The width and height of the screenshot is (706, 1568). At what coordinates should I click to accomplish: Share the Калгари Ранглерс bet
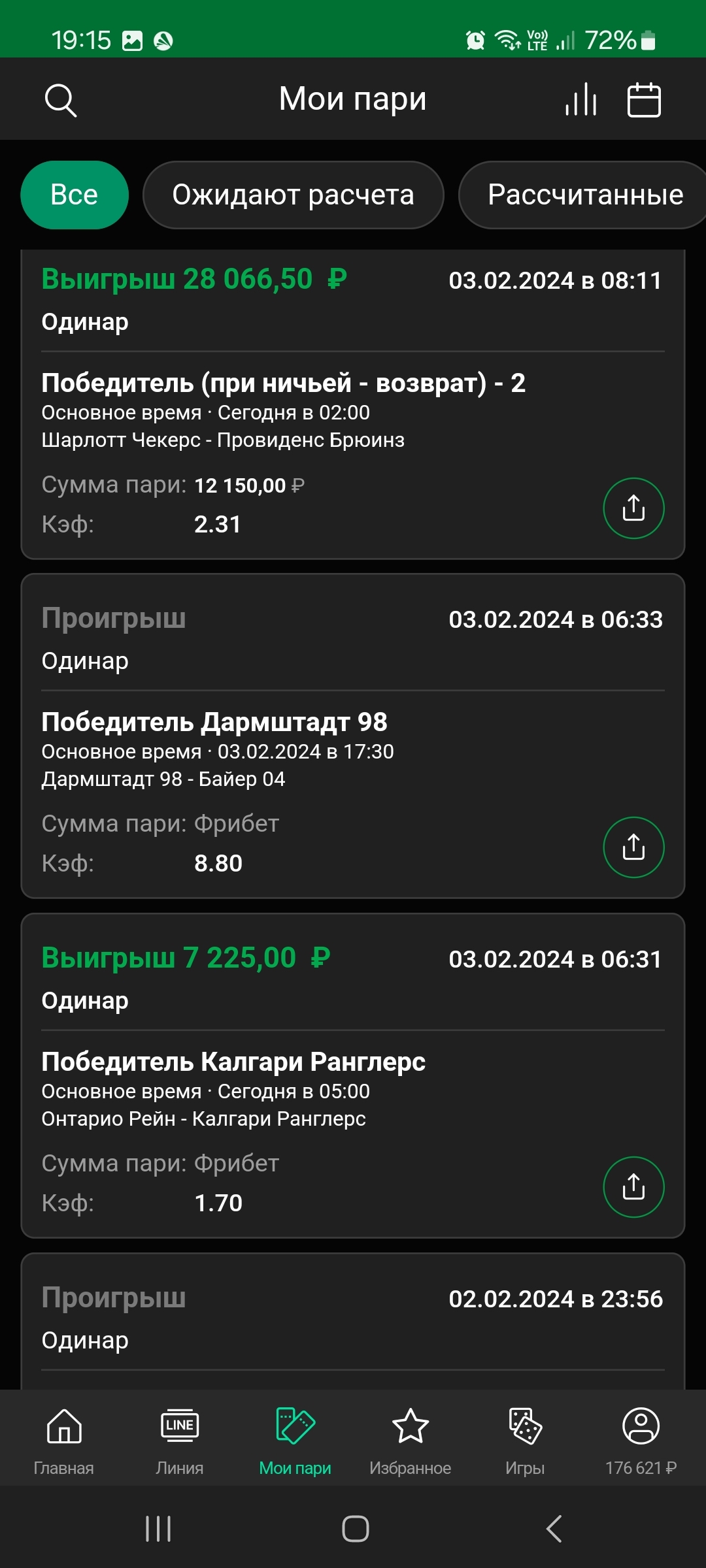[633, 1187]
